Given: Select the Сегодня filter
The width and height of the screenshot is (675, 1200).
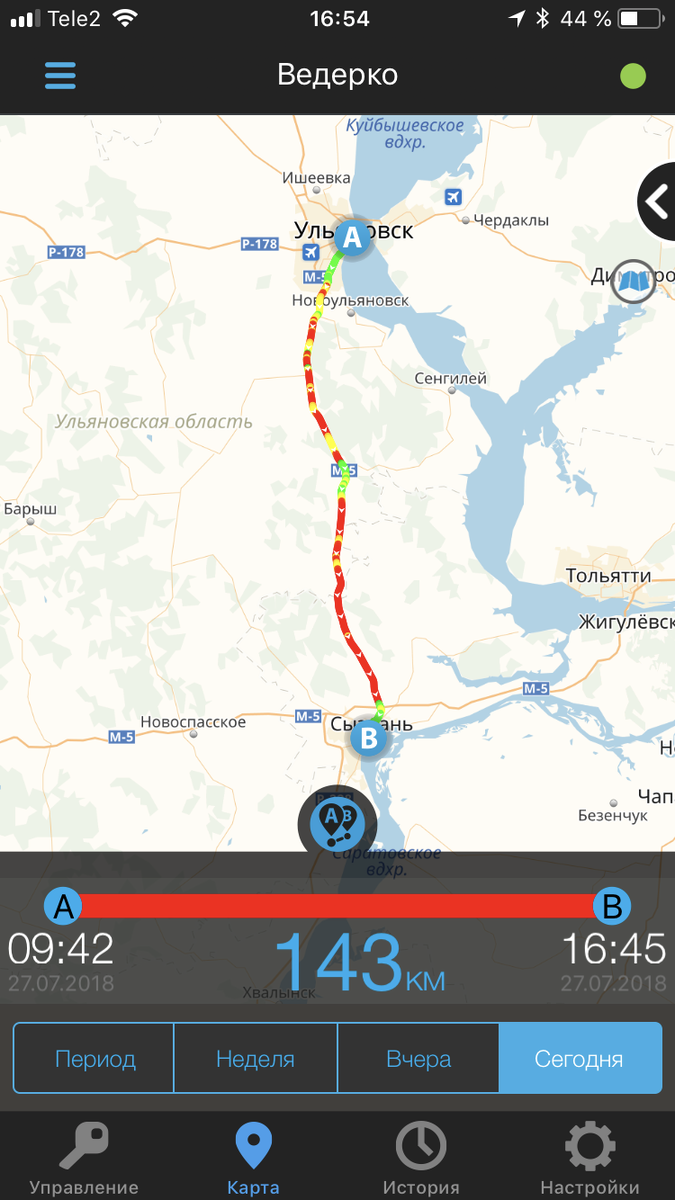Looking at the screenshot, I should pyautogui.click(x=579, y=1058).
